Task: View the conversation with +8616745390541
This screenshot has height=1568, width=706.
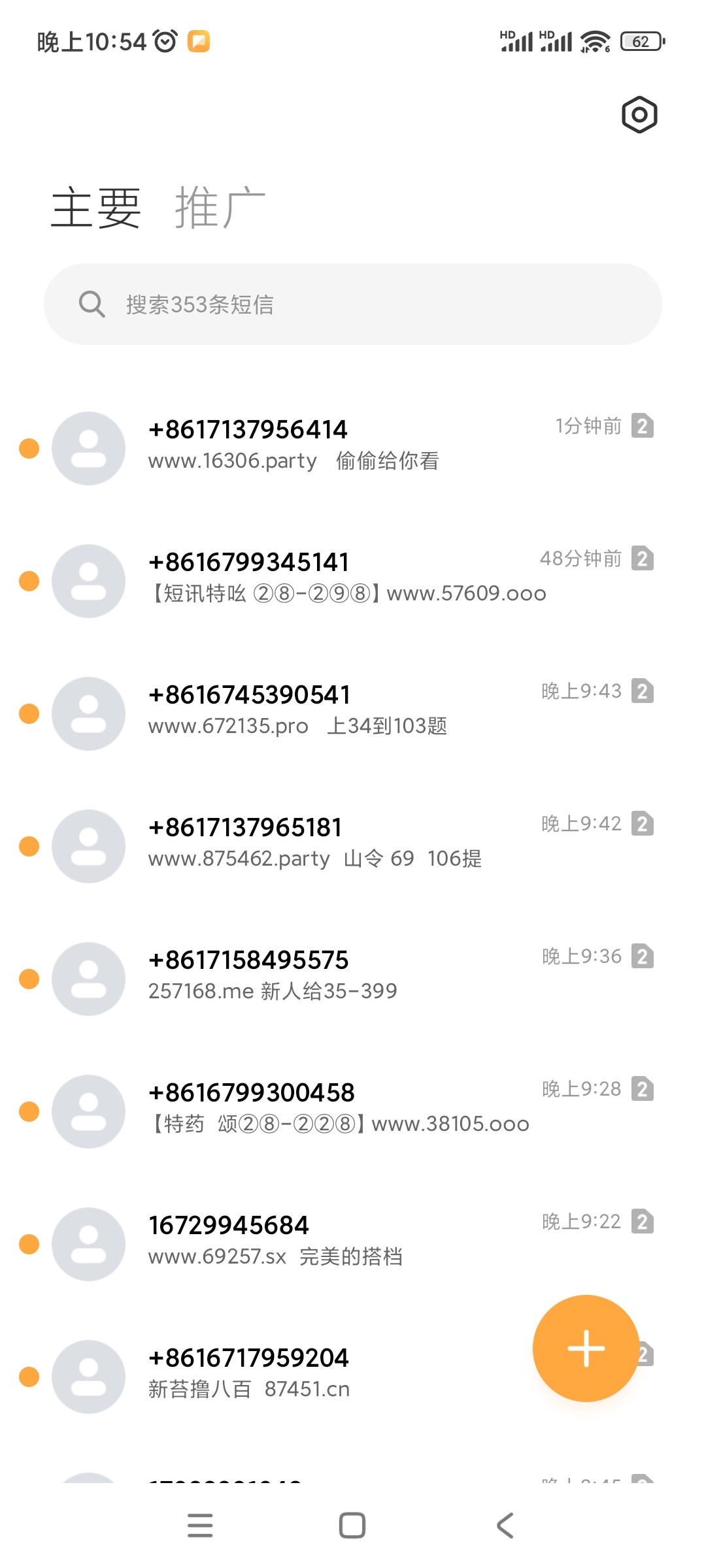Action: 353,712
